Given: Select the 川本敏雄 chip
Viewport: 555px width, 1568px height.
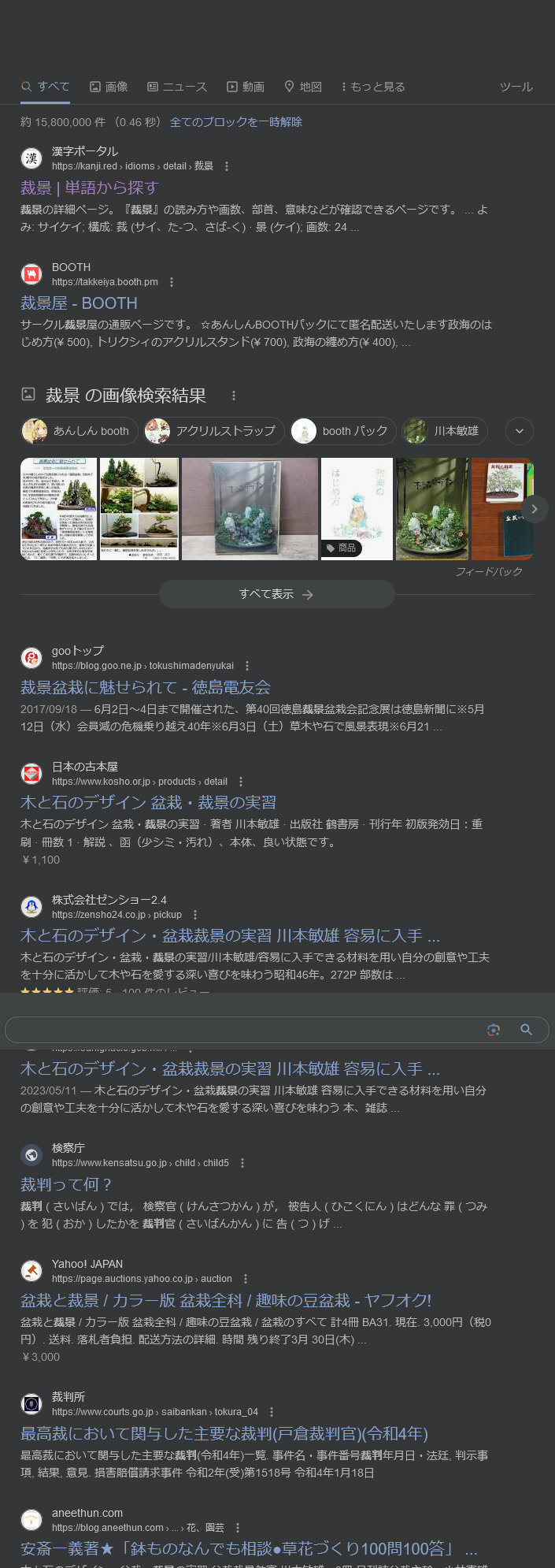Looking at the screenshot, I should click(446, 431).
